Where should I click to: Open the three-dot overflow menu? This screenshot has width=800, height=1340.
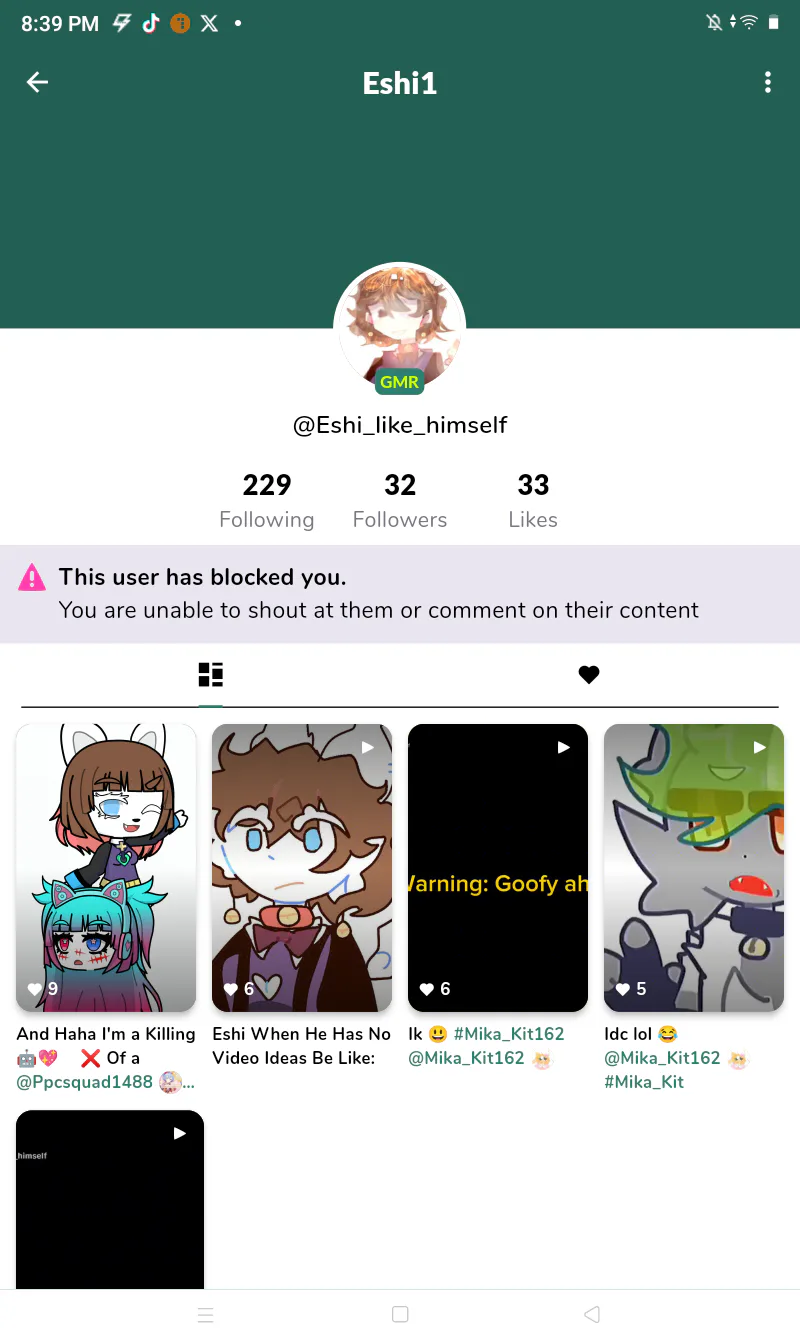point(767,83)
